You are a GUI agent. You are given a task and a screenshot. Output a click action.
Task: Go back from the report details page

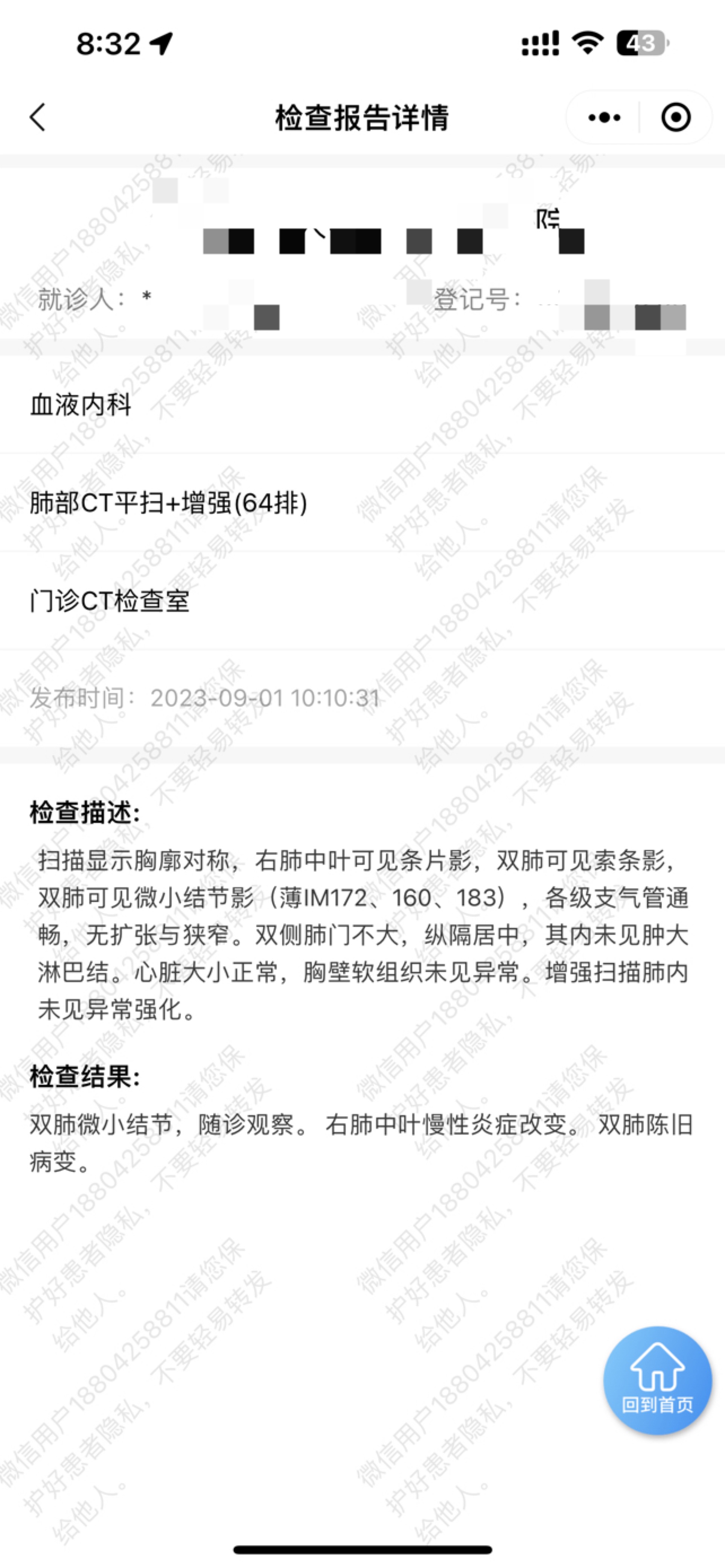(x=38, y=117)
